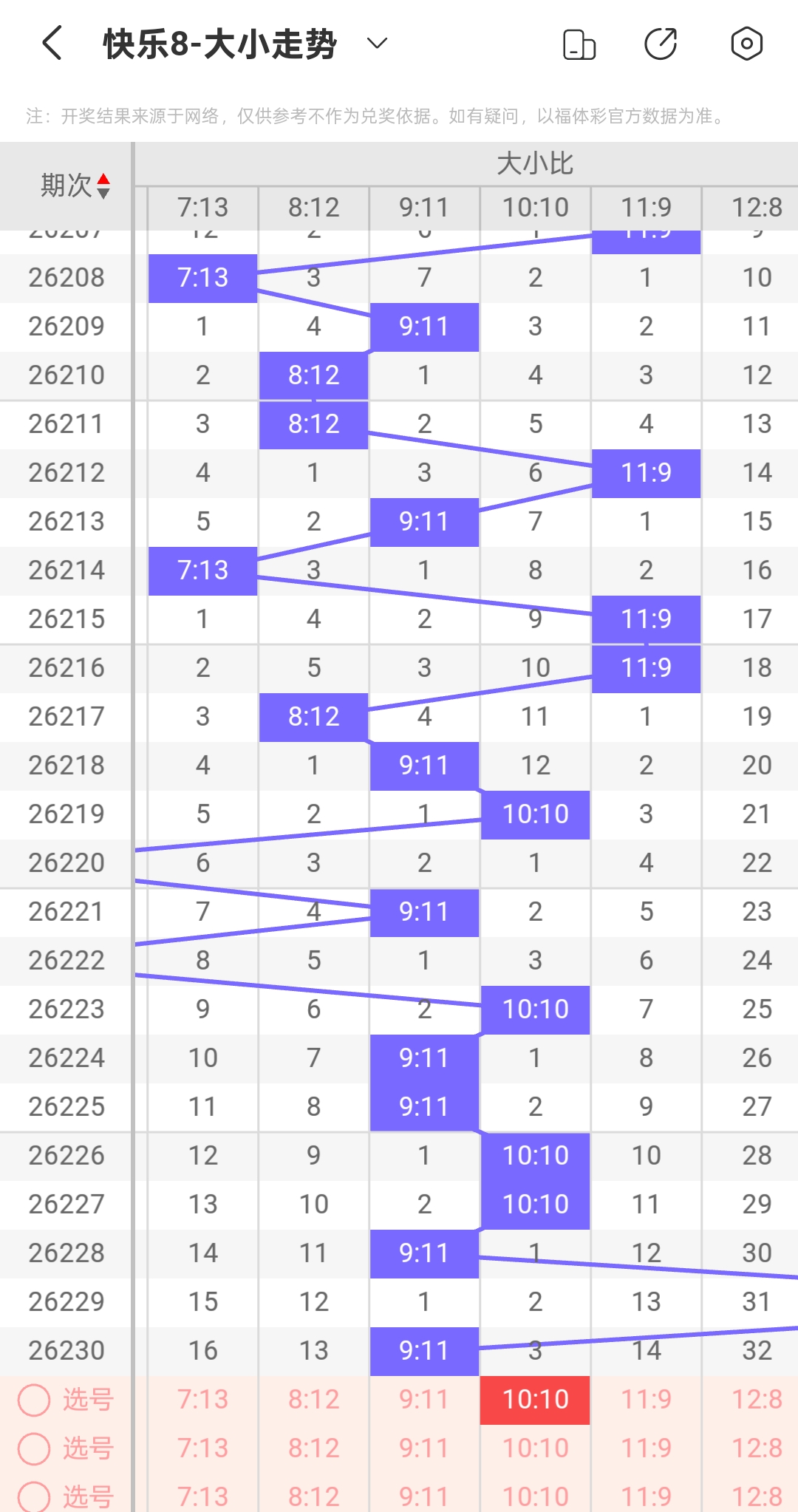The width and height of the screenshot is (798, 1512).
Task: Deselect the red 10:10 pick in first 选号 row
Action: tap(536, 1400)
